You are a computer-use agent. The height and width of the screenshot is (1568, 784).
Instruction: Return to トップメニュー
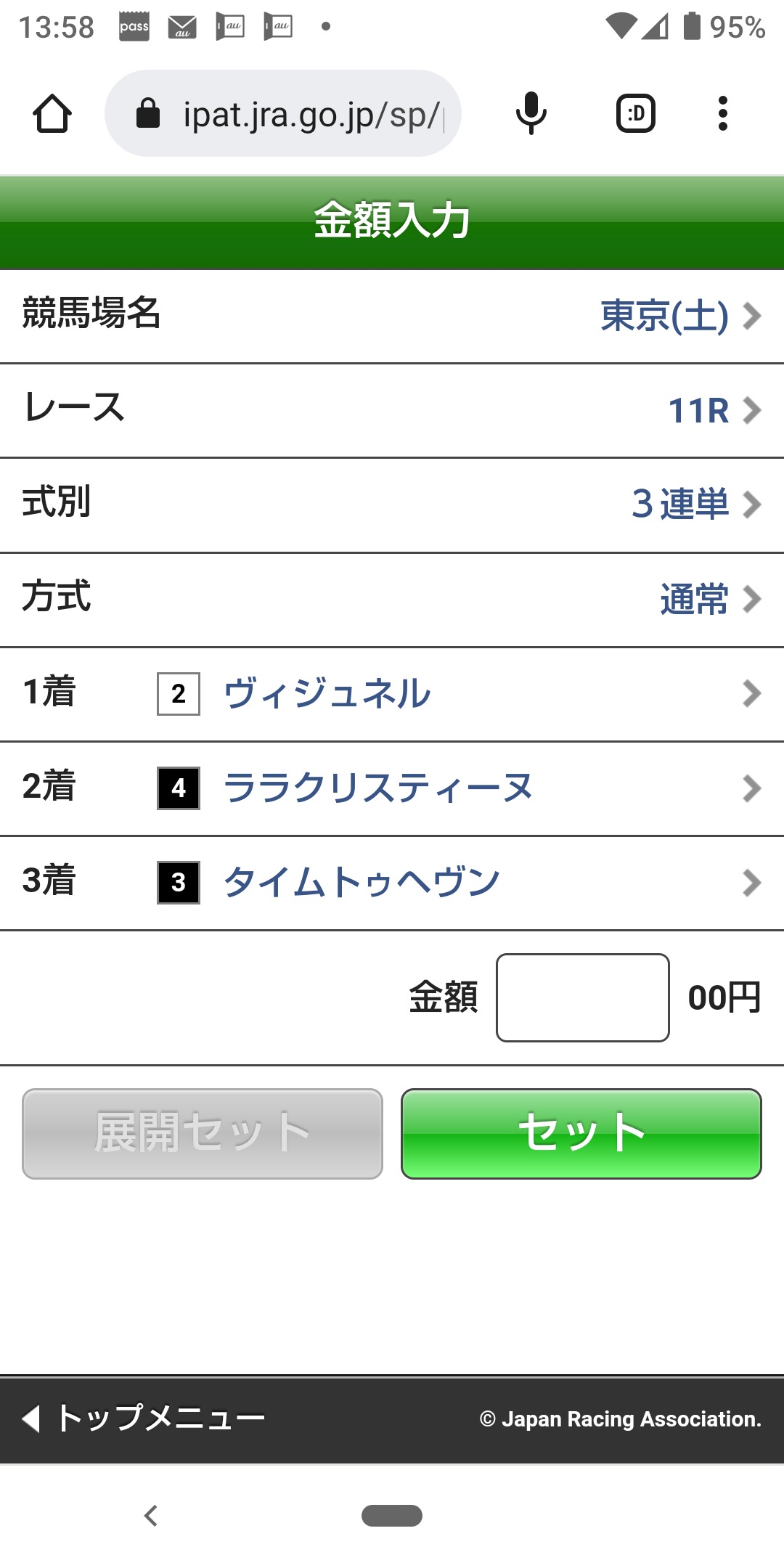(x=145, y=1418)
